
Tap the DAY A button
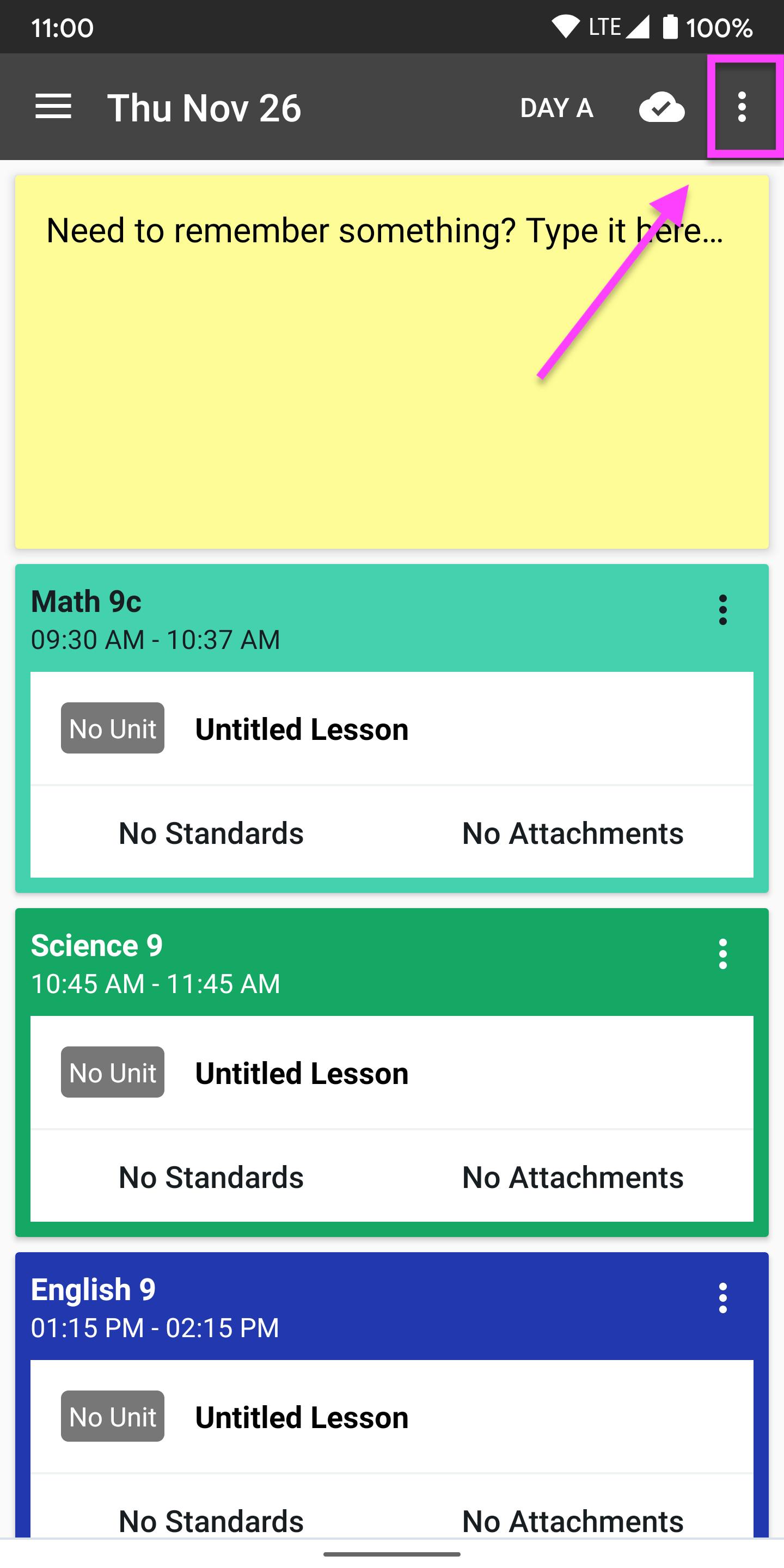tap(556, 108)
